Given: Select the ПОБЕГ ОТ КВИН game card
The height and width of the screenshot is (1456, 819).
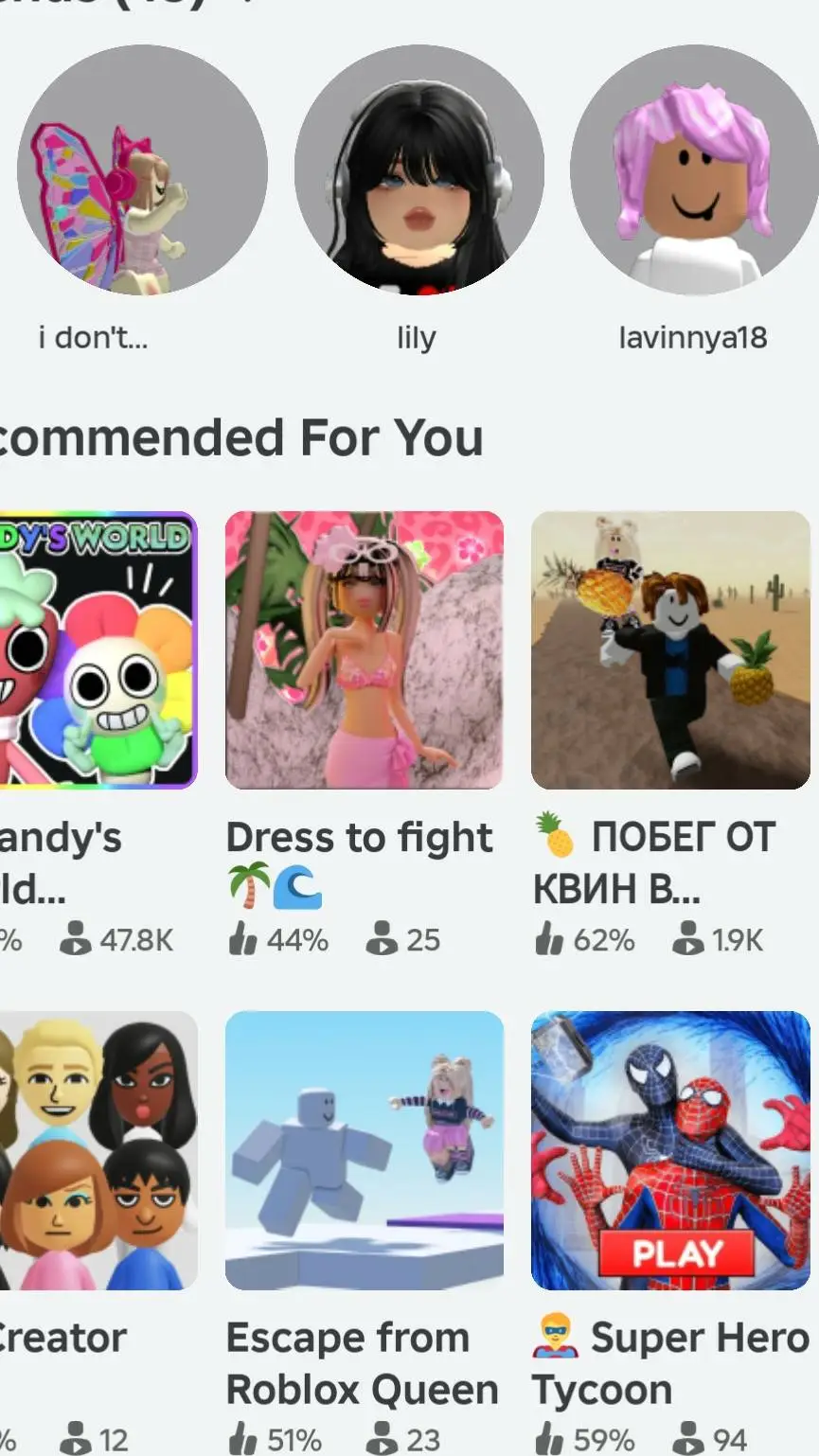Looking at the screenshot, I should (x=670, y=650).
